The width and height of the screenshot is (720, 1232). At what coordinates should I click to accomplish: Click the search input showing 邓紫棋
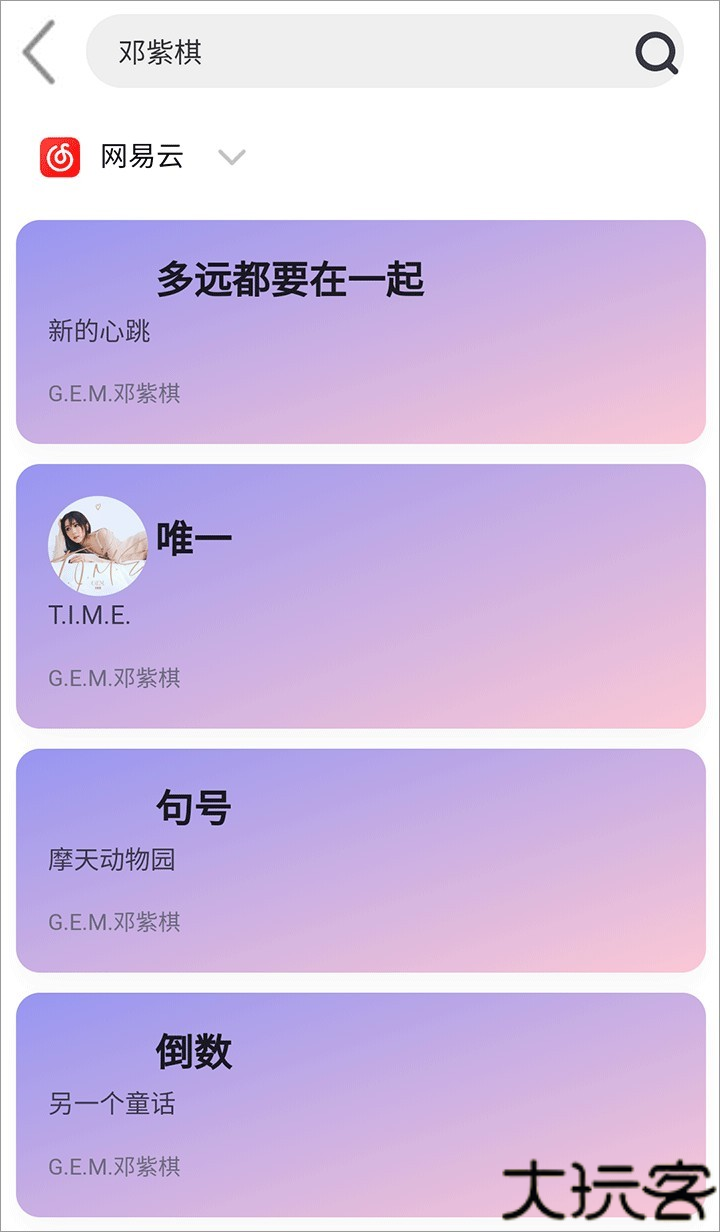[300, 54]
